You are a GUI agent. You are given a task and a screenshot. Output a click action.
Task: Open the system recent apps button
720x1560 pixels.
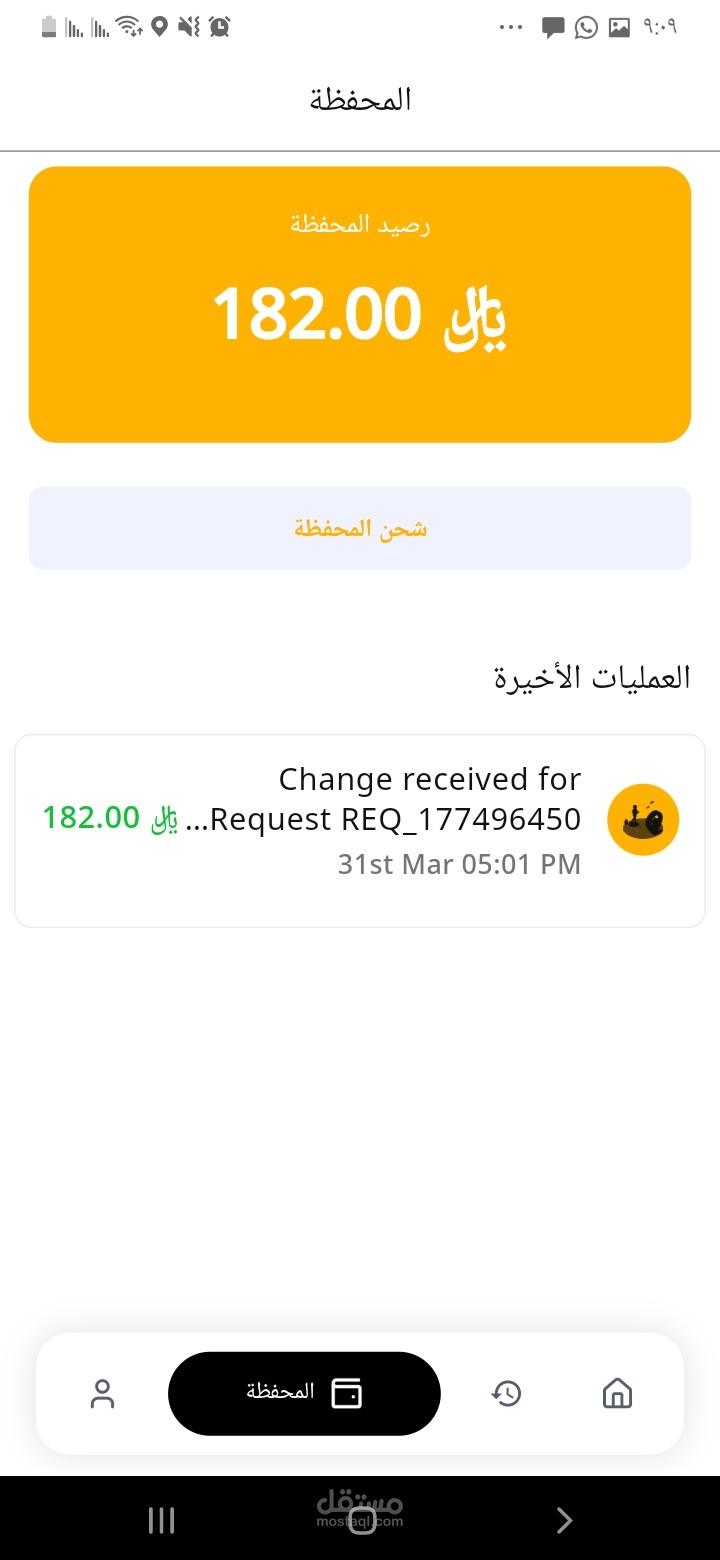(x=161, y=1520)
